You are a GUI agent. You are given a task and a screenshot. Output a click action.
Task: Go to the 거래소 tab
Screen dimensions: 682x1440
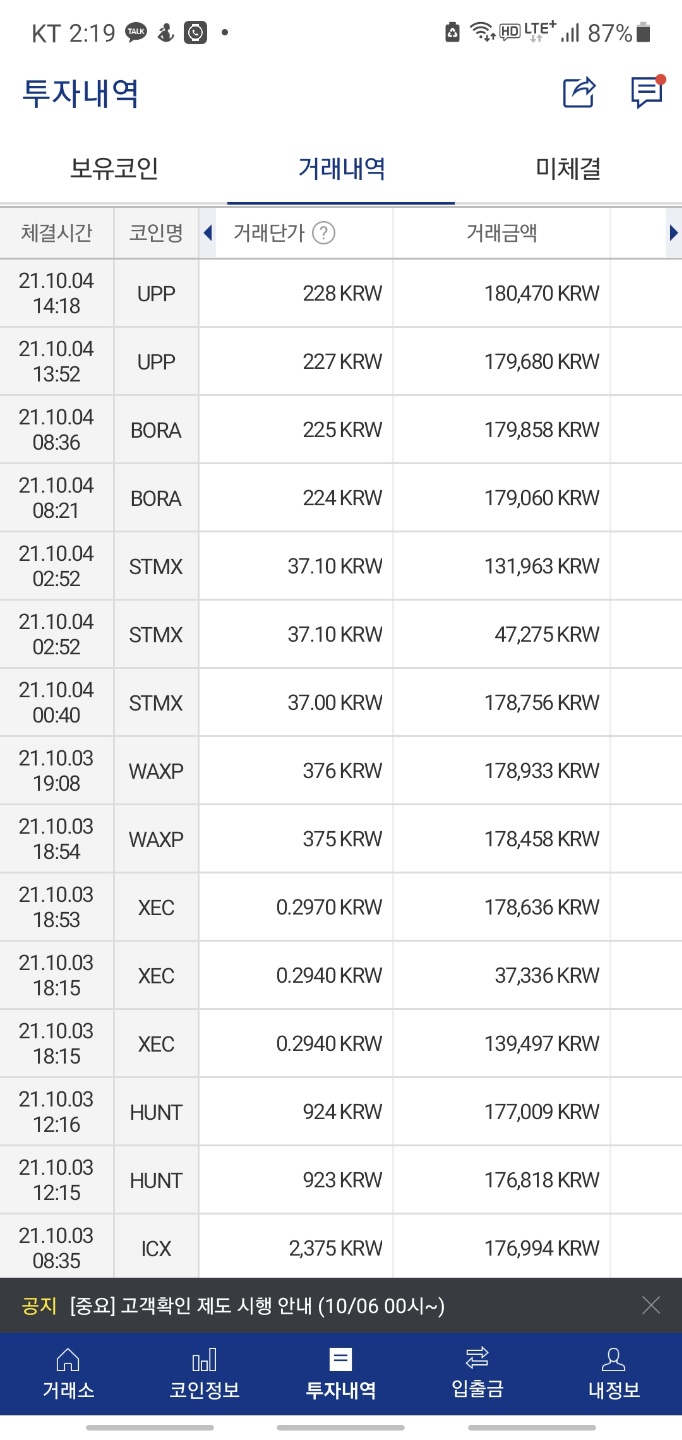coord(68,1375)
